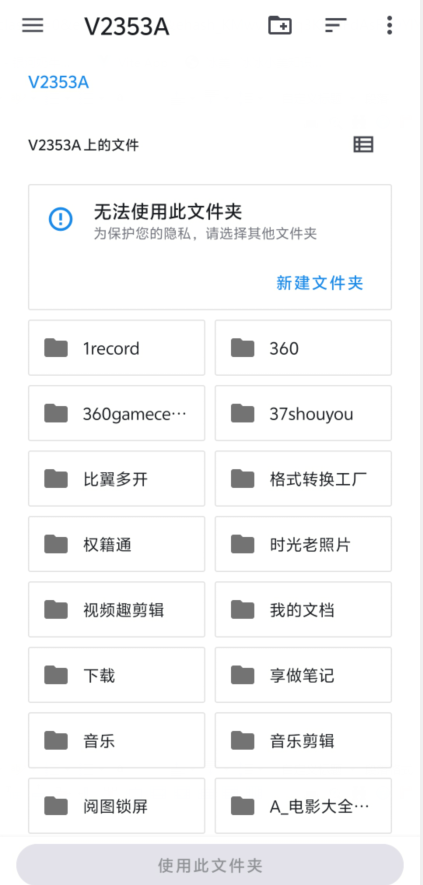Tap the 使用此文件夹 button

coord(210,865)
